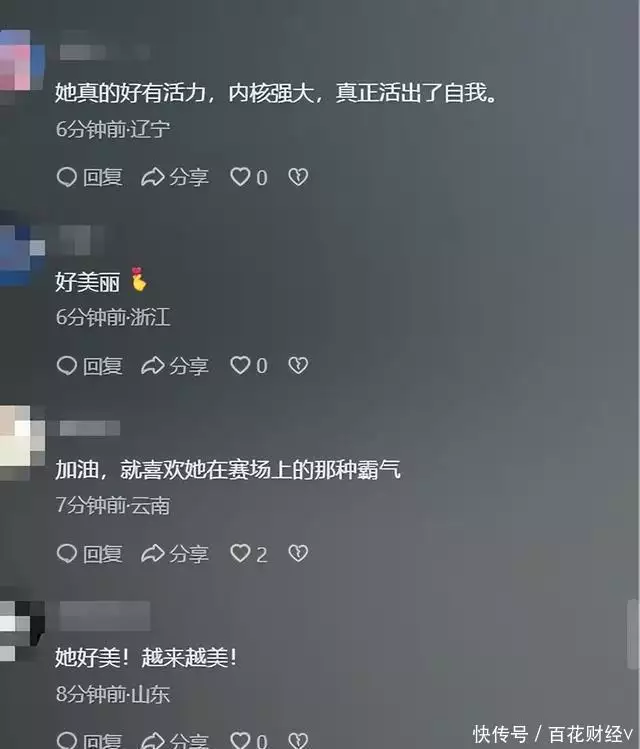Dislike the comment from 浙江

click(298, 365)
